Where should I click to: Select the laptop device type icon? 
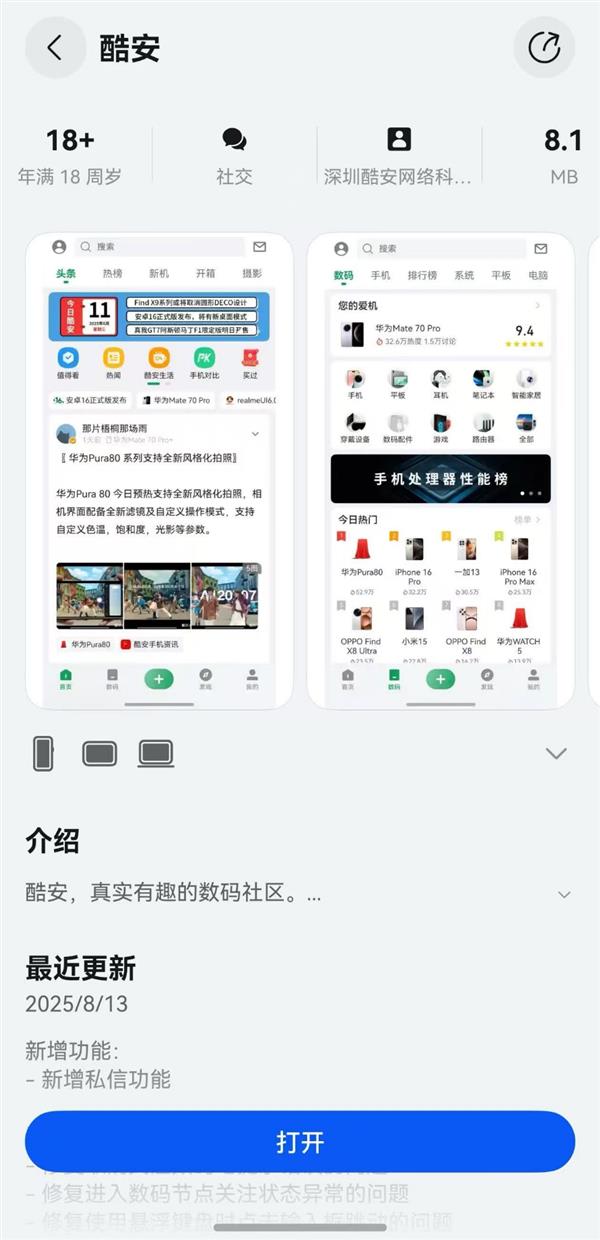tap(156, 753)
